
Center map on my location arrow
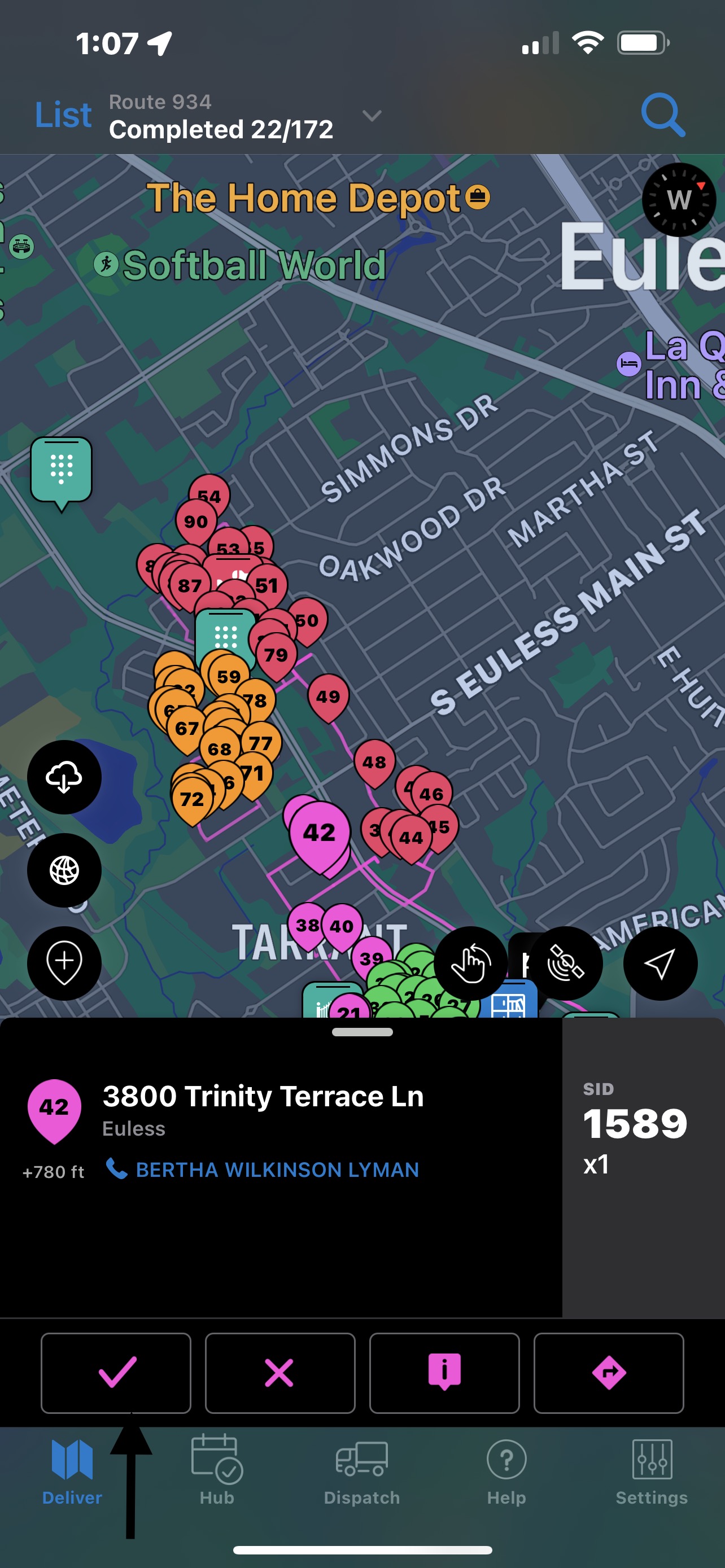coord(660,963)
